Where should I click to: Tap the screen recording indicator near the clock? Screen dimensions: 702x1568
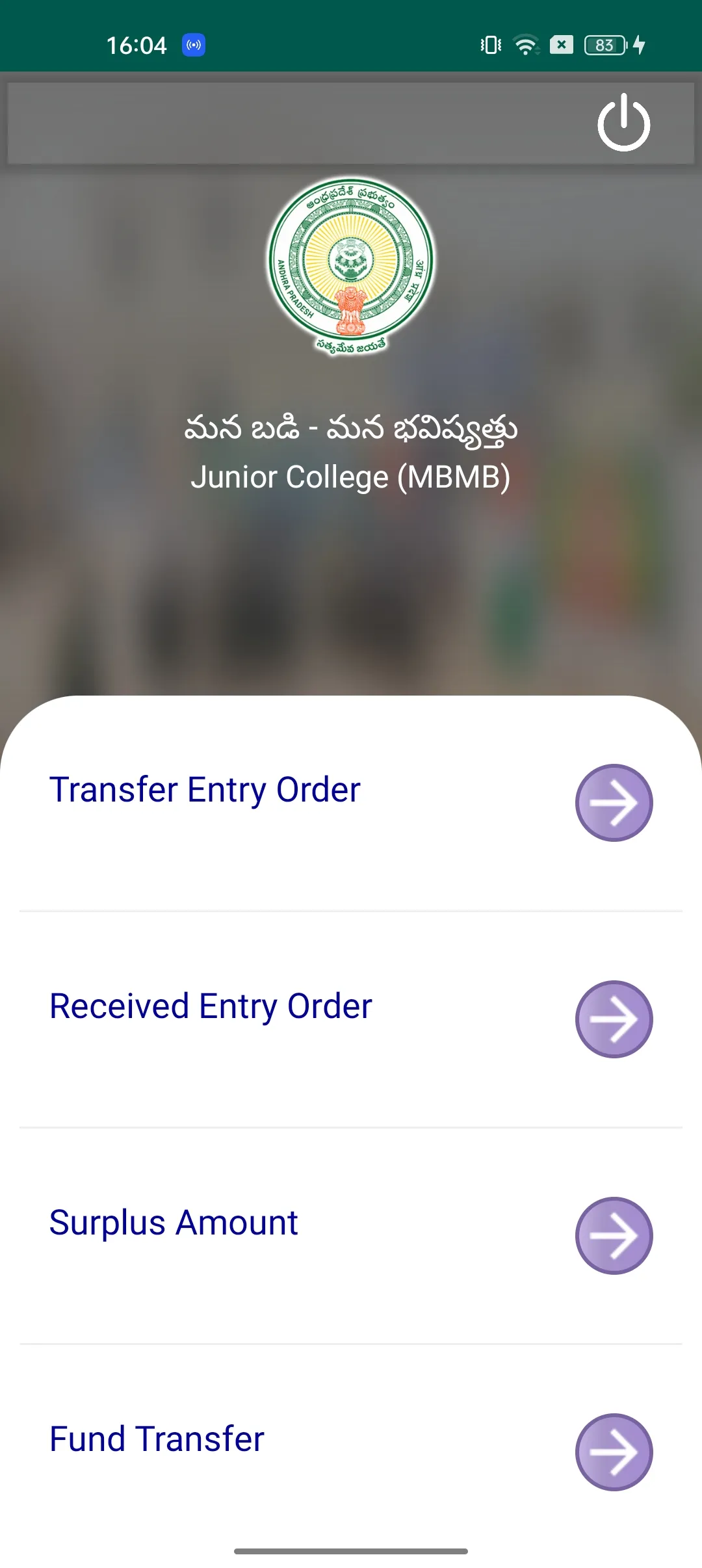192,45
